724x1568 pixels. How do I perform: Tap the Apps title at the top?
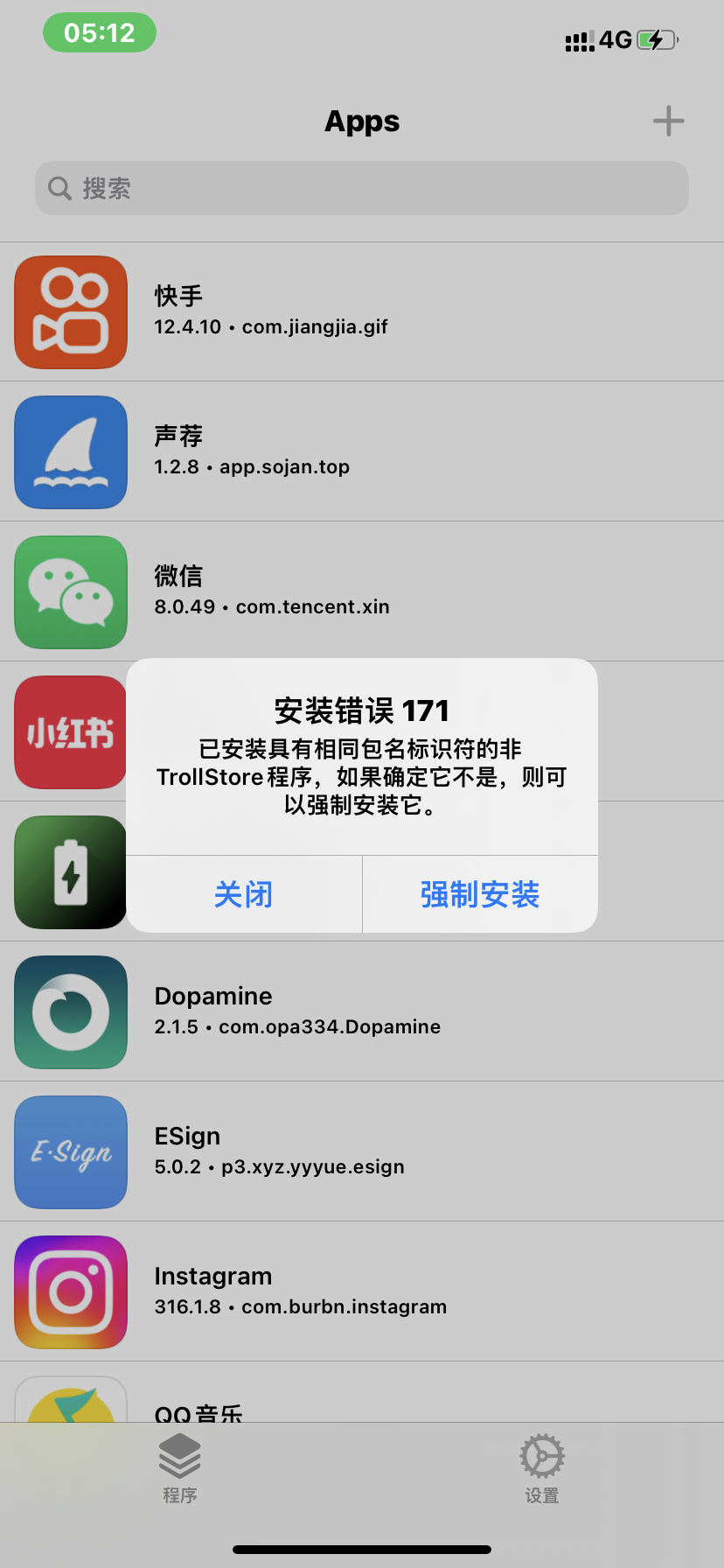[x=361, y=121]
